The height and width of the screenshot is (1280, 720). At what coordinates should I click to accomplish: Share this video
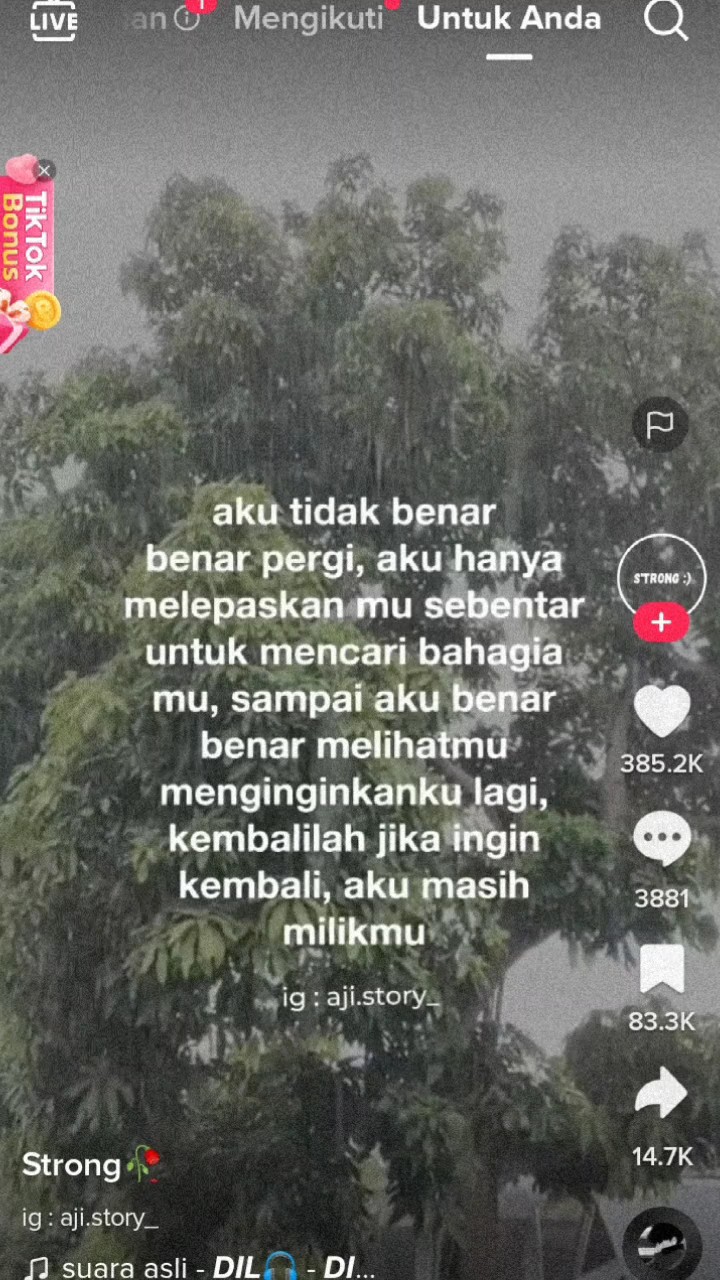pos(662,1093)
